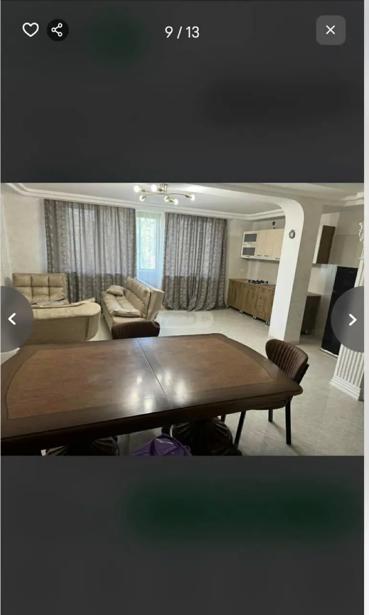Show the next photo

349,320
